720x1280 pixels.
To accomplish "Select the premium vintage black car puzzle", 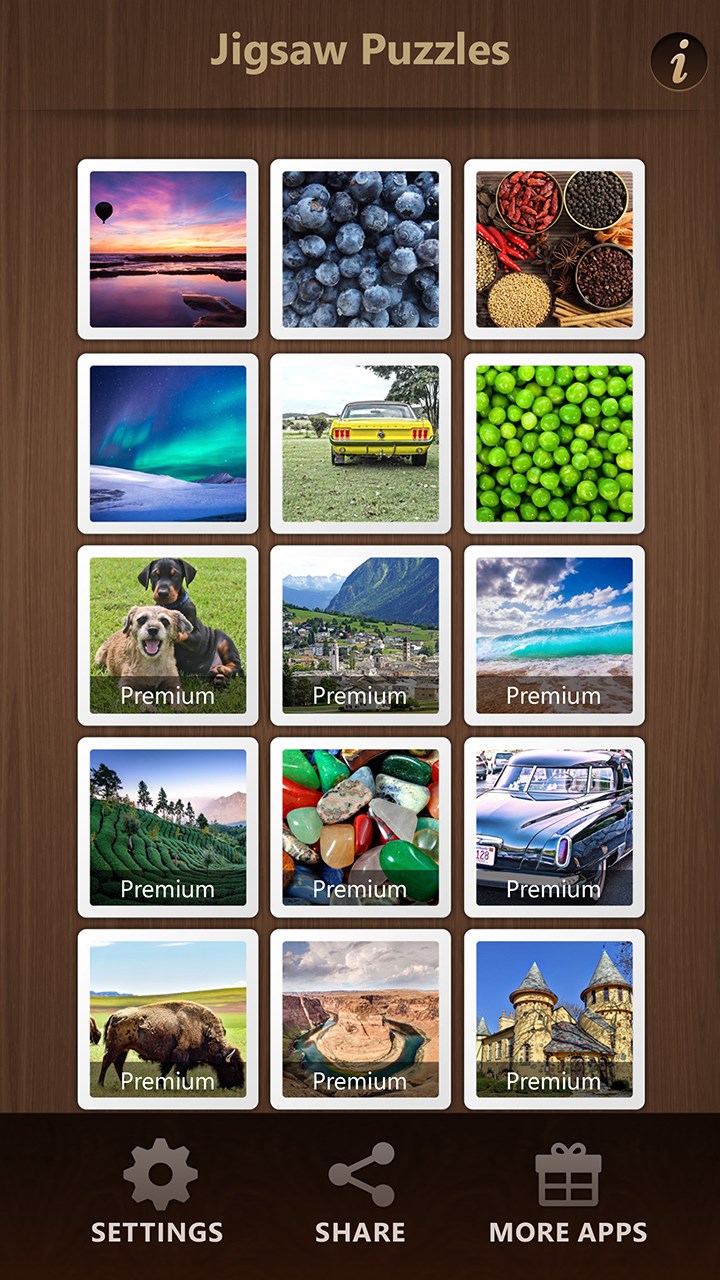I will click(x=554, y=827).
